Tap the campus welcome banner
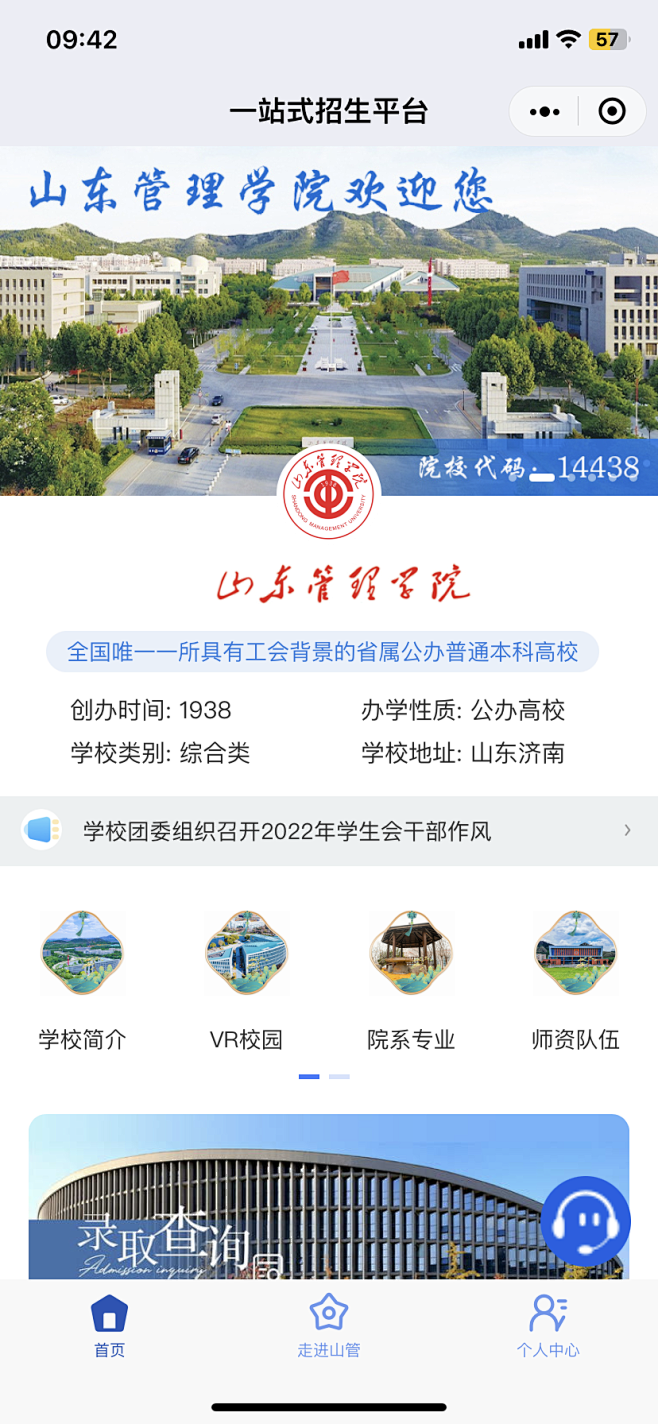658x1424 pixels. coord(328,320)
